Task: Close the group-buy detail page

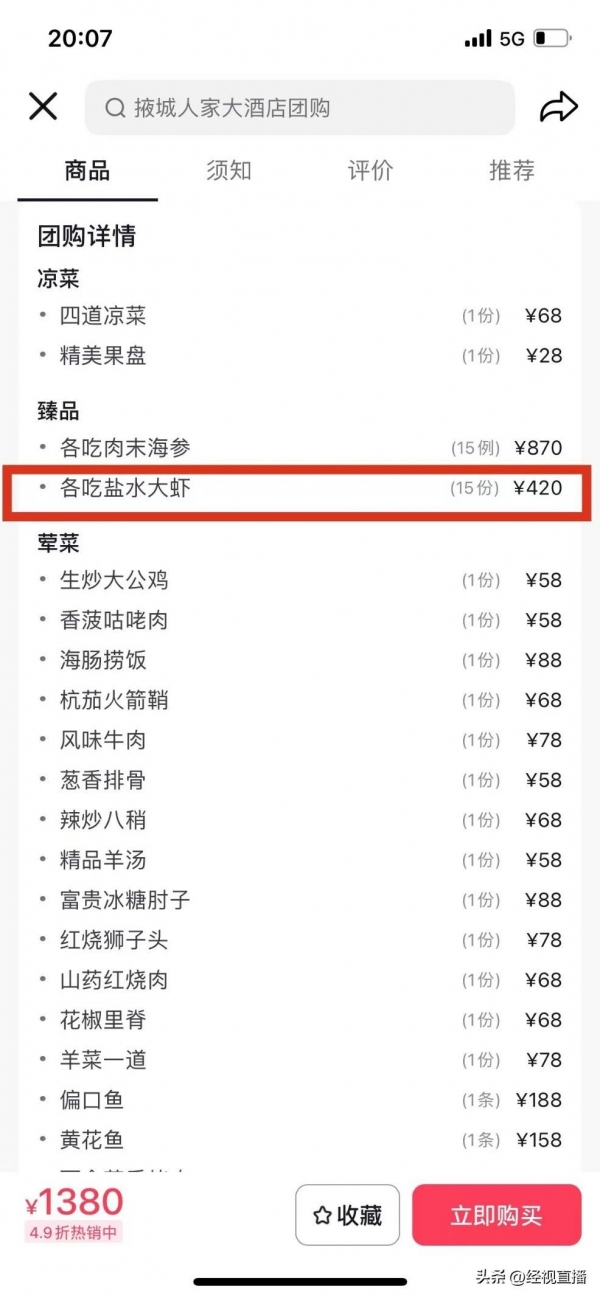Action: [x=43, y=107]
